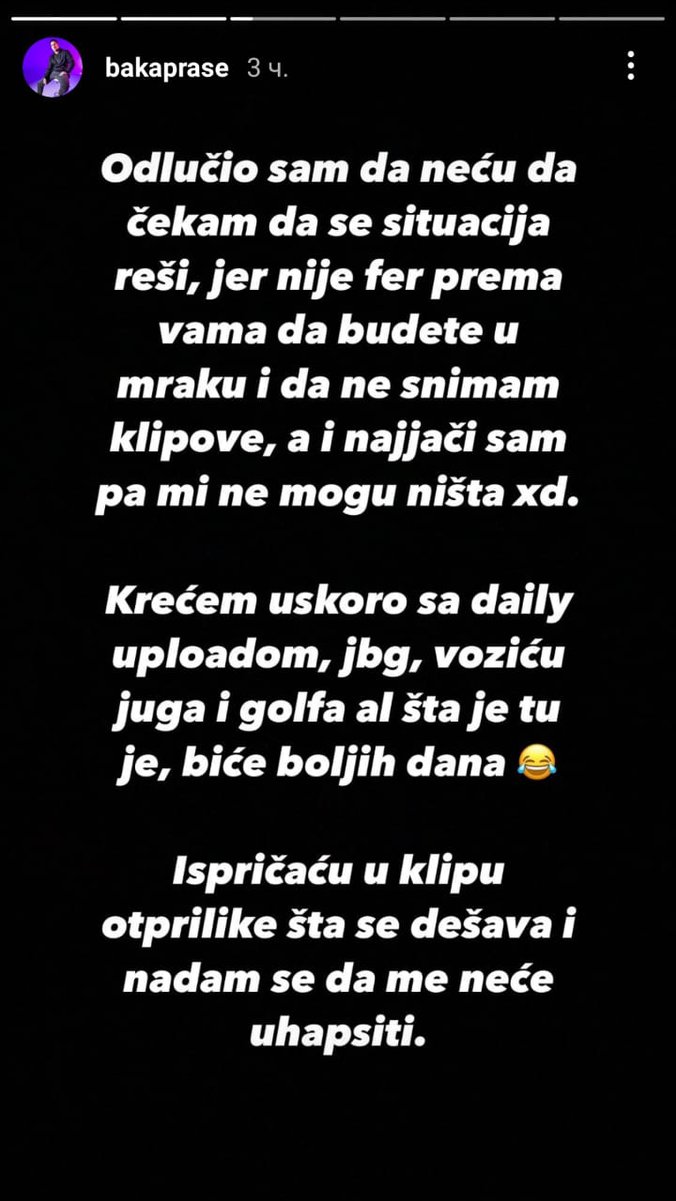Tap the bakaprase username
Screen dimensions: 676x1201
point(166,68)
